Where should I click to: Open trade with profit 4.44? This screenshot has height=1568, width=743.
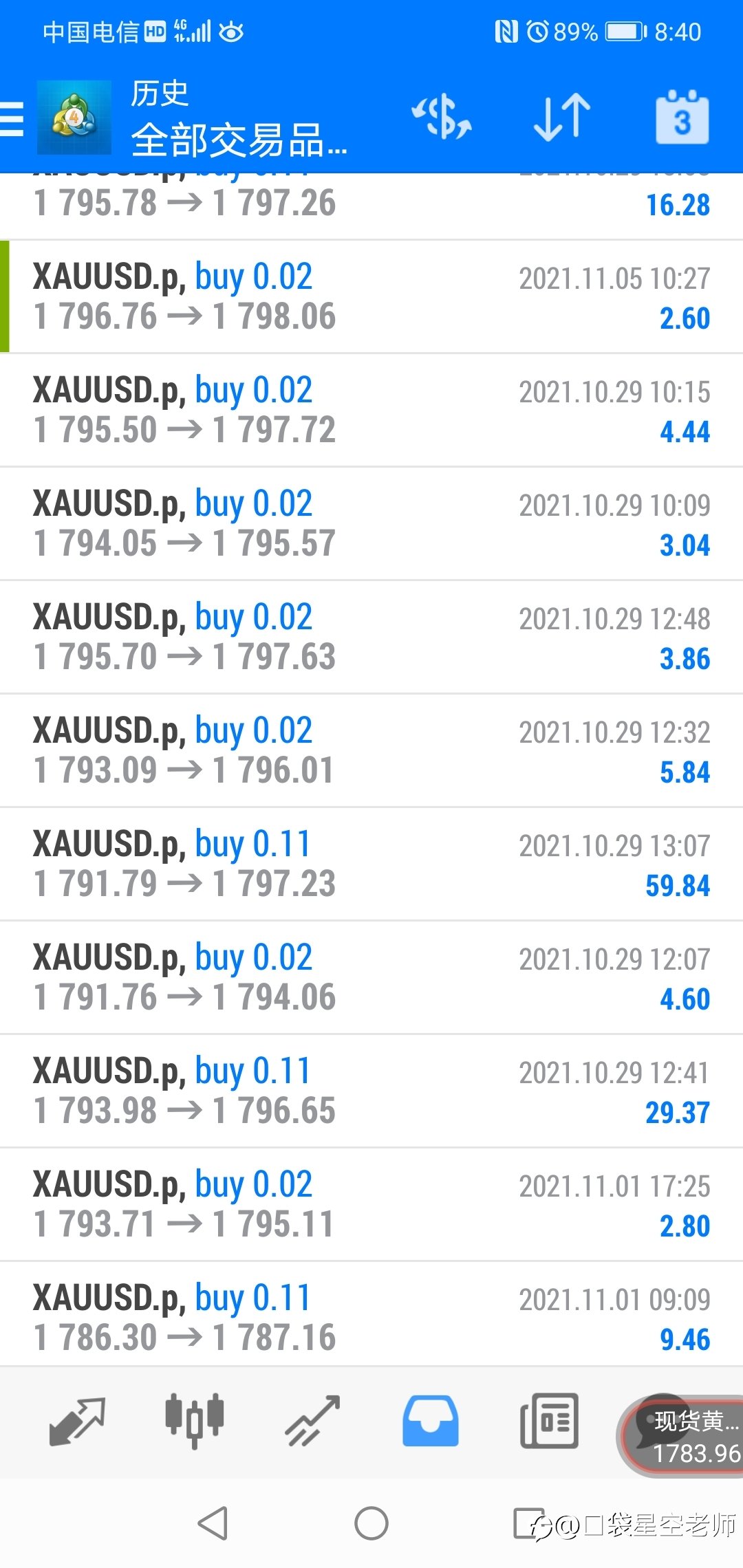click(x=371, y=410)
